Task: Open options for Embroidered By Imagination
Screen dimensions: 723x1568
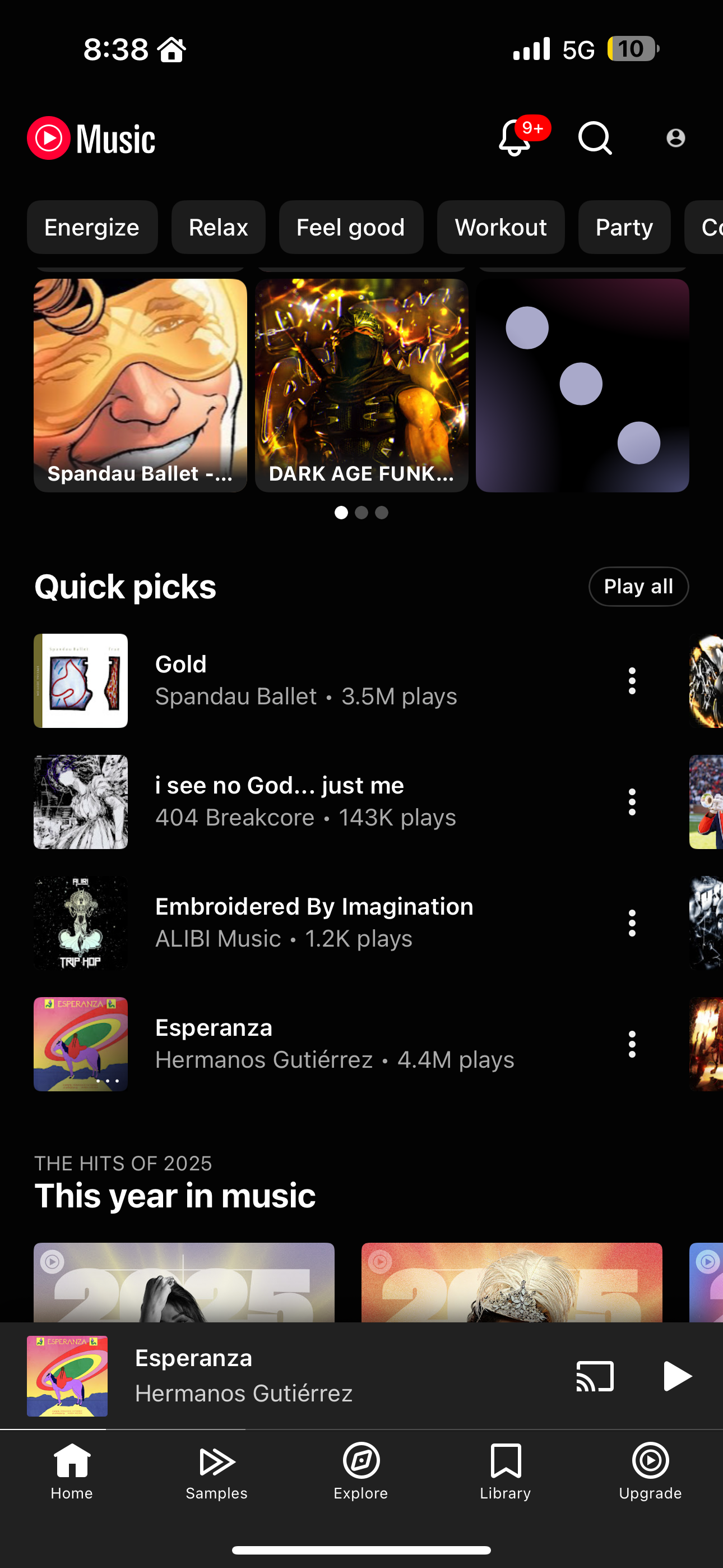Action: pyautogui.click(x=632, y=923)
